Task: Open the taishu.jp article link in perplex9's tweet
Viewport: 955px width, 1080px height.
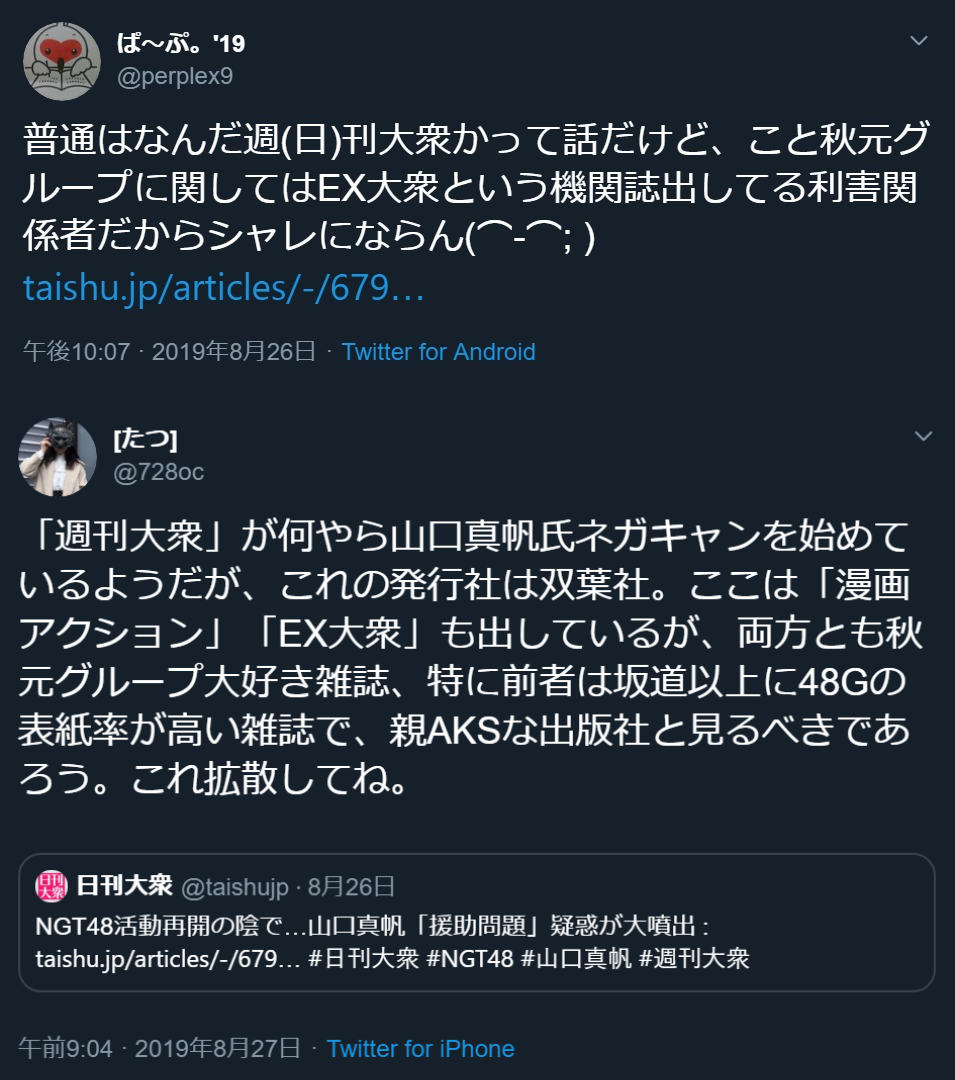Action: [225, 289]
